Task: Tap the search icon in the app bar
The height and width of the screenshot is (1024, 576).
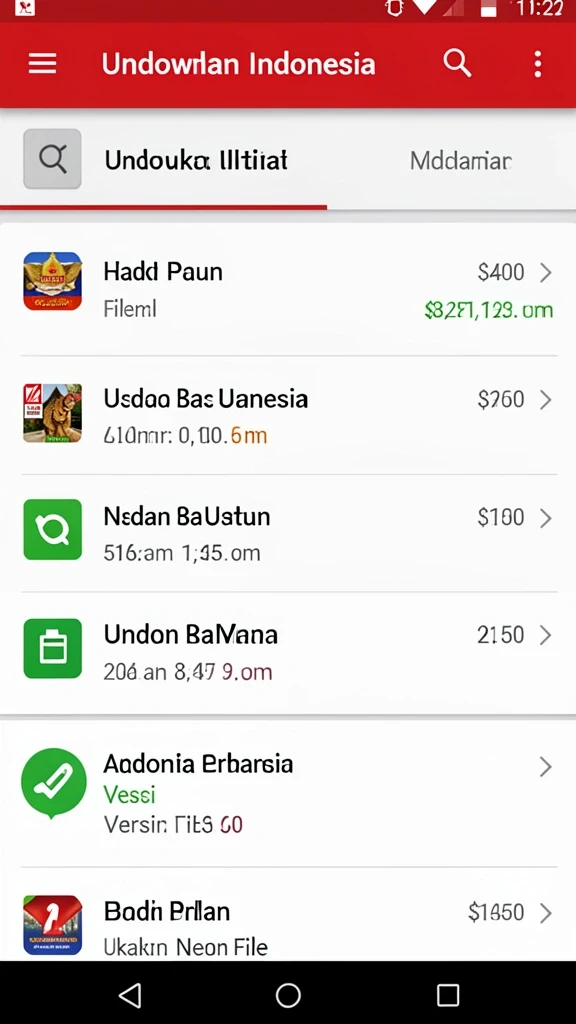Action: tap(457, 63)
